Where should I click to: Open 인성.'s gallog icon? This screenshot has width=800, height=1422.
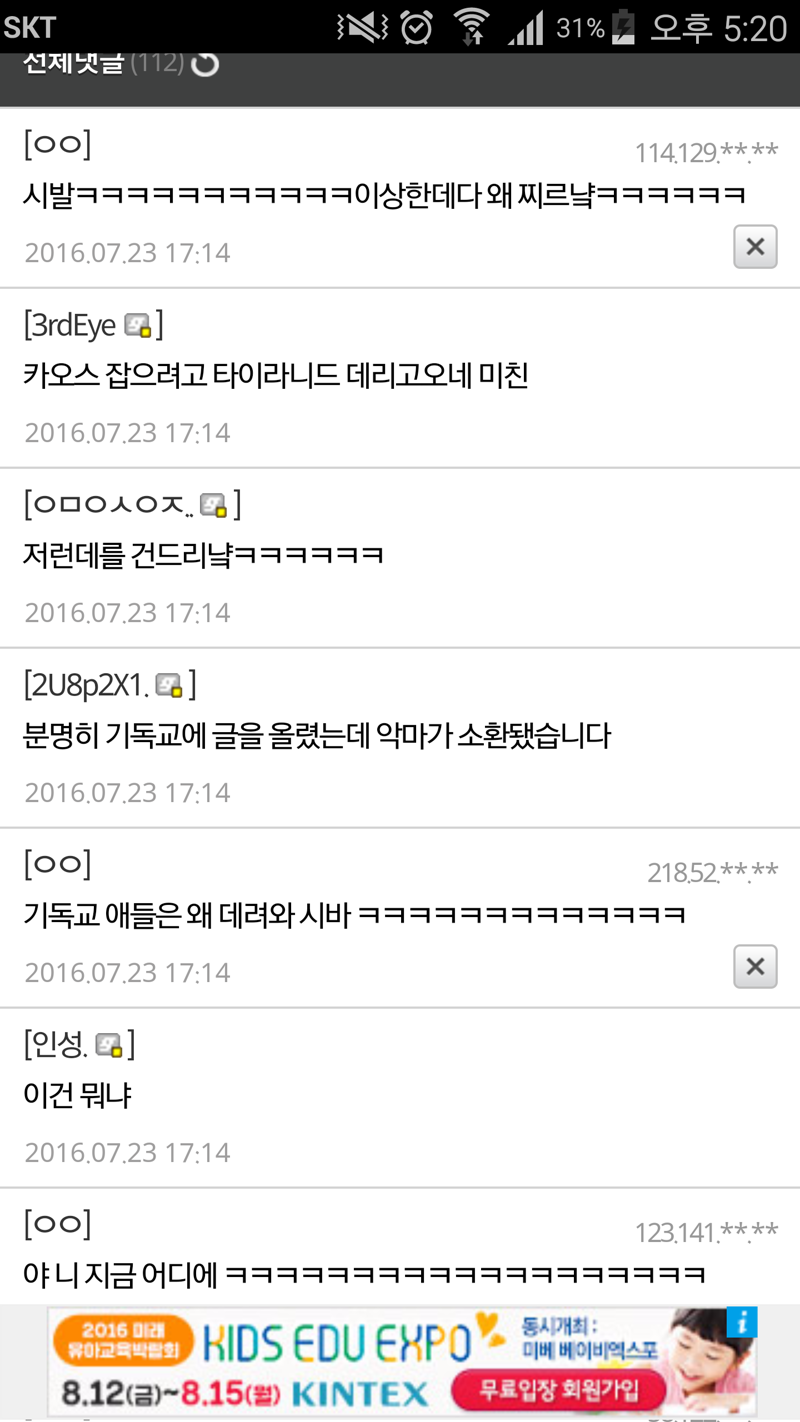point(108,1046)
